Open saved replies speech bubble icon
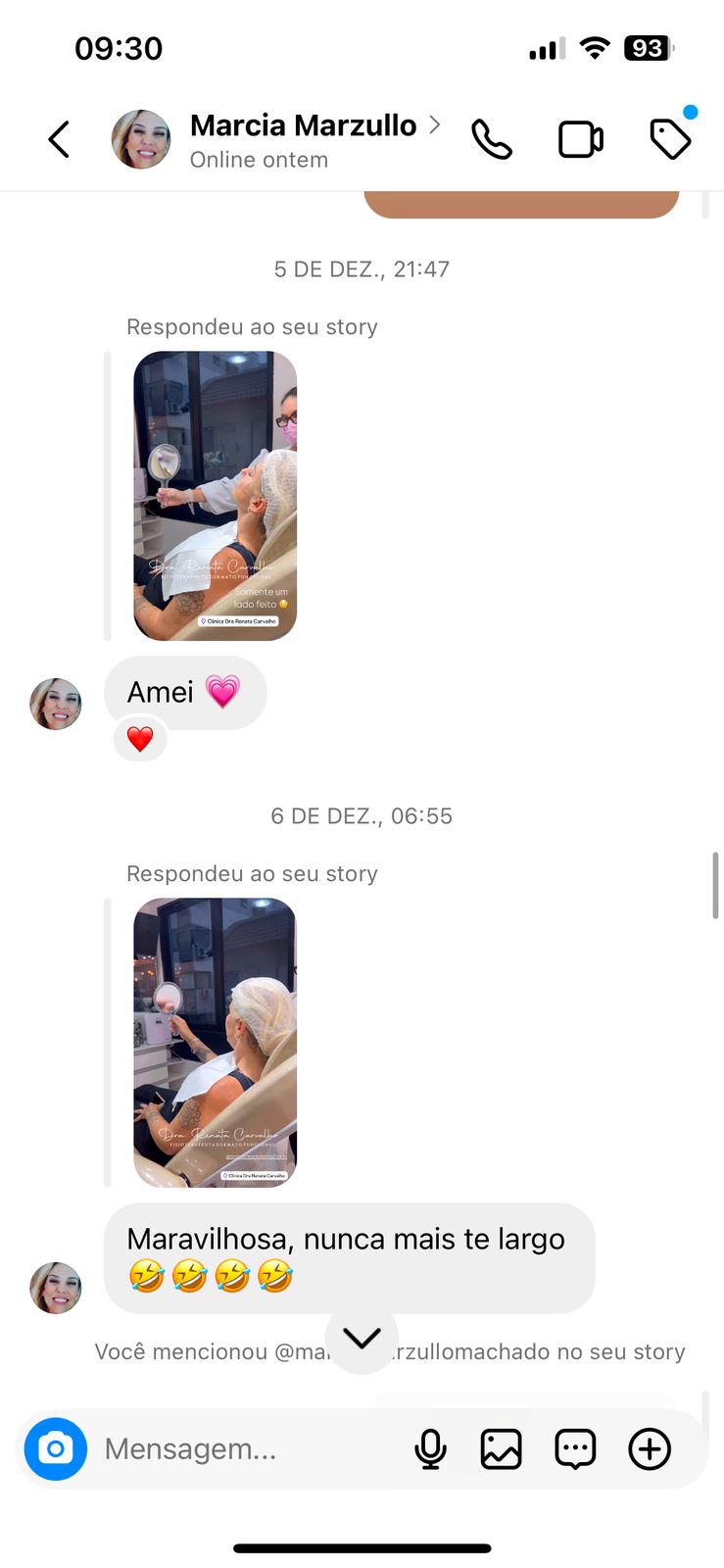This screenshot has height=1568, width=724. click(575, 1448)
